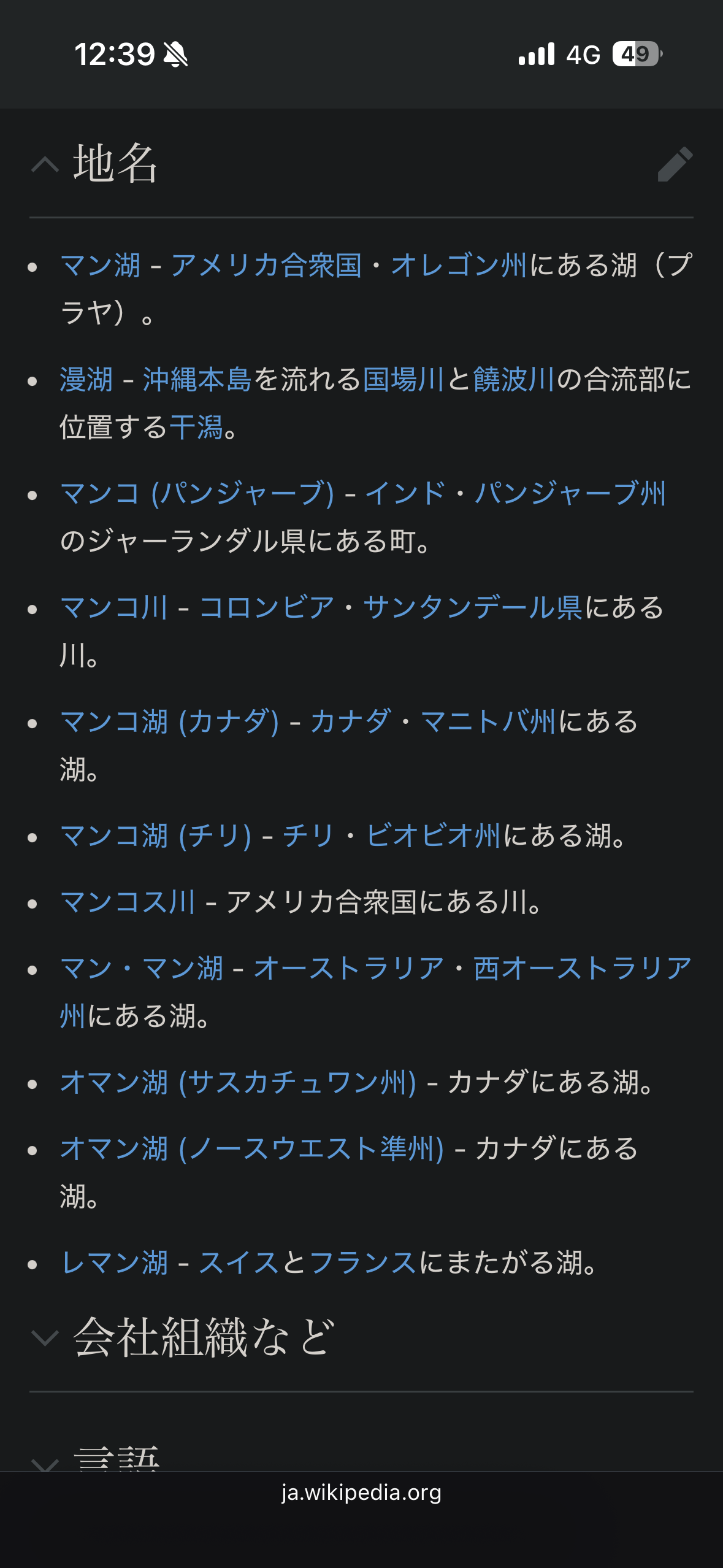Open the レマン湖 article
The image size is (723, 1568).
(x=114, y=1263)
